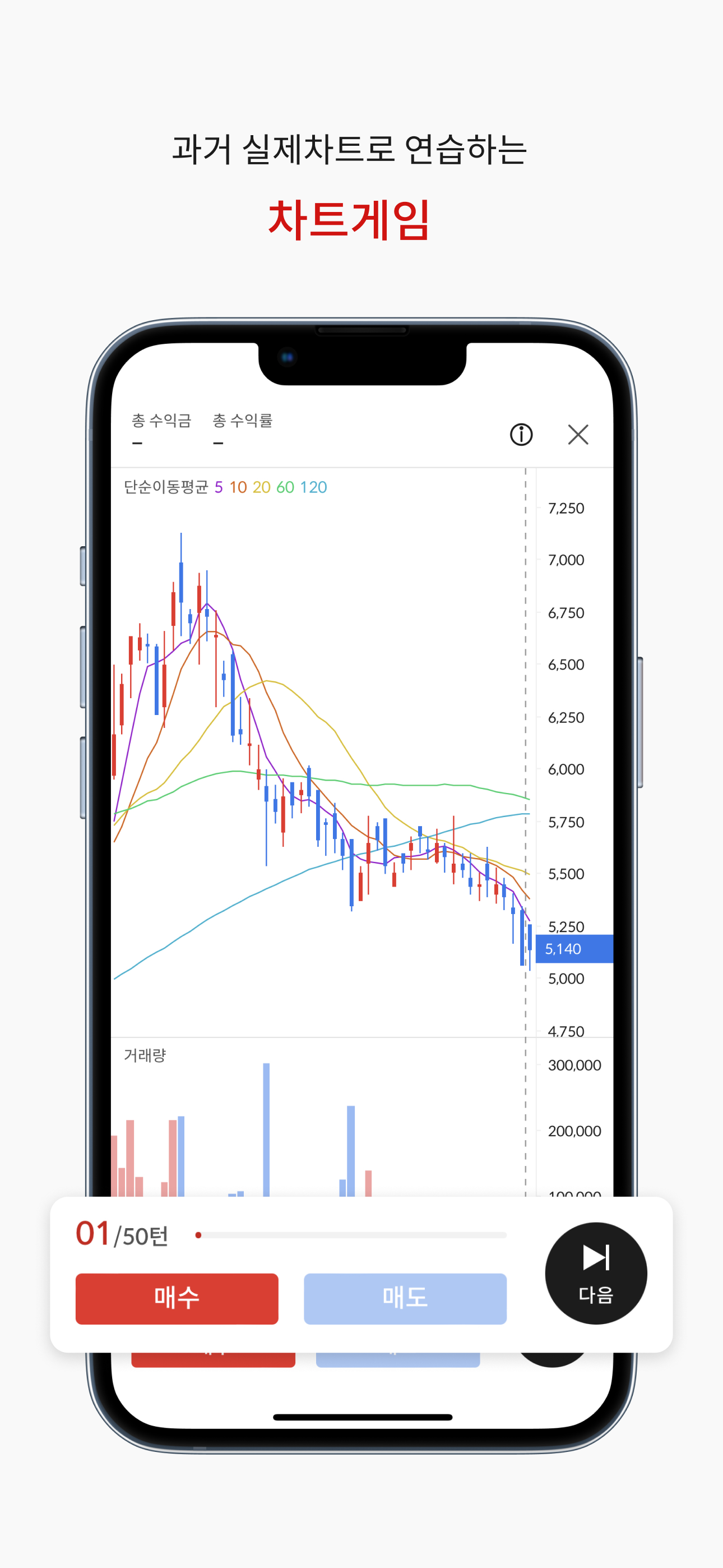Toggle the 5-day moving average line

click(218, 487)
